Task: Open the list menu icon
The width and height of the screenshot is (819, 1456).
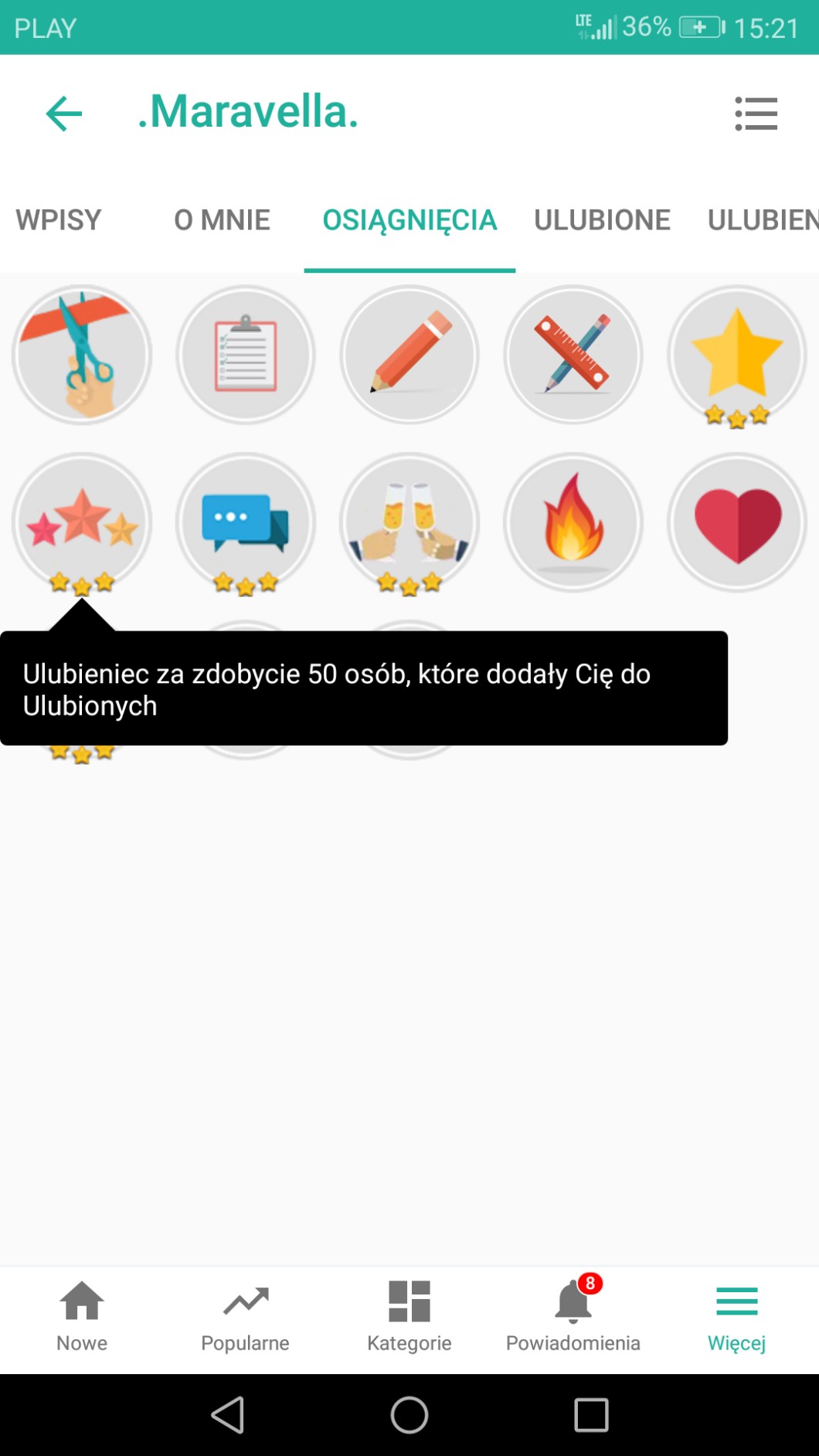Action: coord(756,114)
